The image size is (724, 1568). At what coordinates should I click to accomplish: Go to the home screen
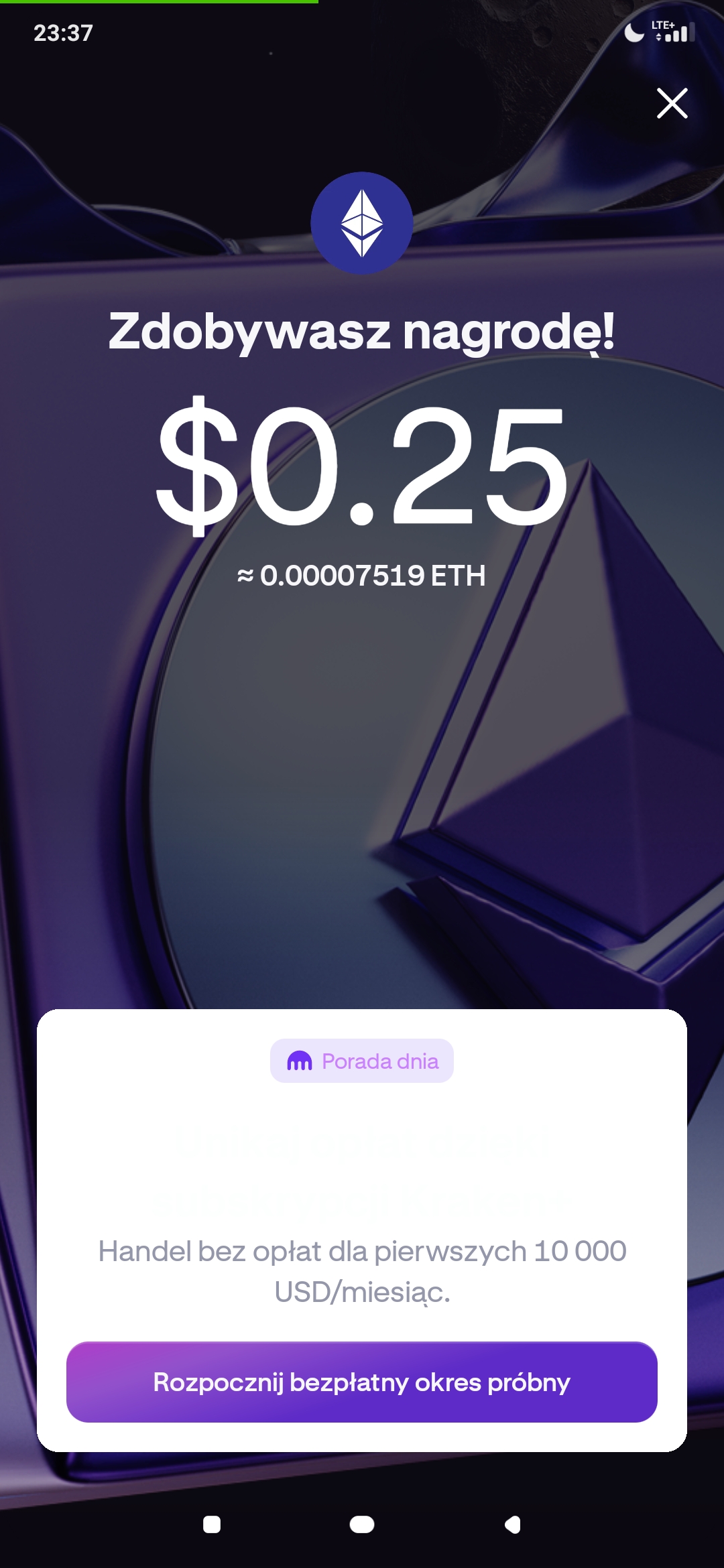pyautogui.click(x=362, y=1524)
